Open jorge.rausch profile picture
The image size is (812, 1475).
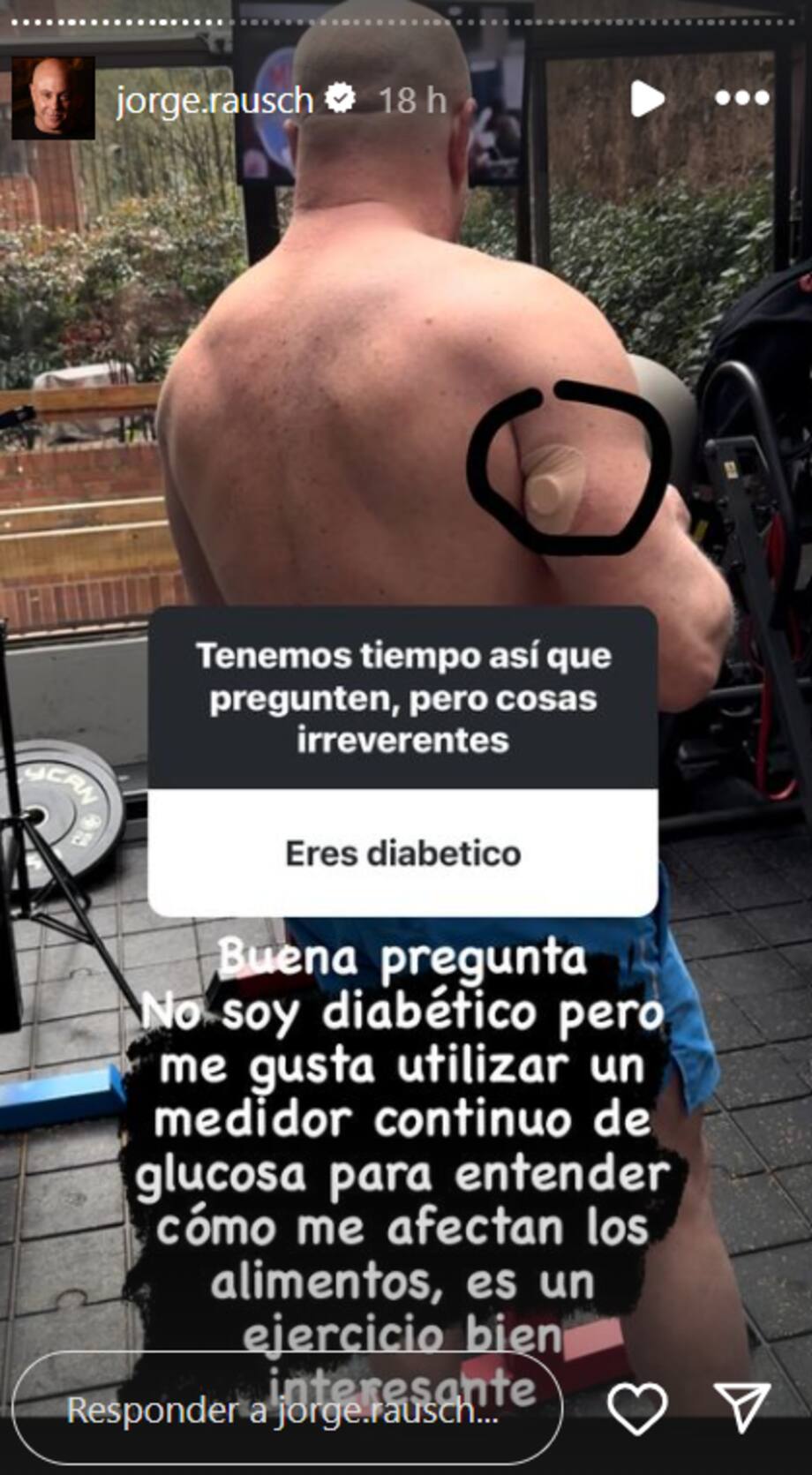[53, 98]
